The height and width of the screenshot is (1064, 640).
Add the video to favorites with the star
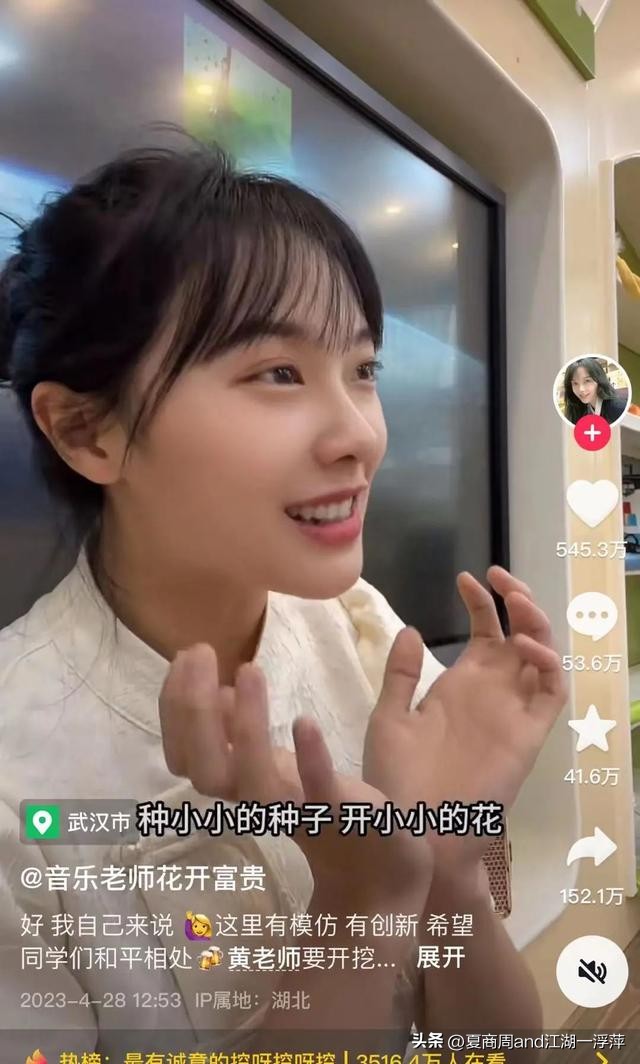pos(592,729)
